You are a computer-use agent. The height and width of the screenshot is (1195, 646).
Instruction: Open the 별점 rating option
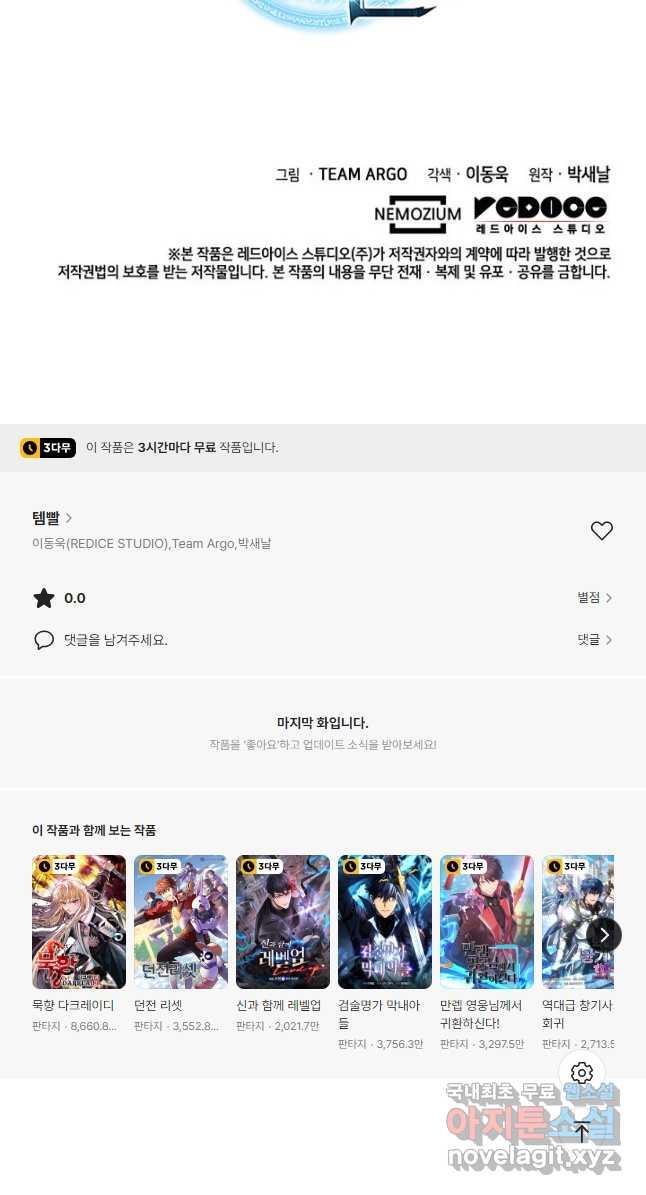[594, 598]
